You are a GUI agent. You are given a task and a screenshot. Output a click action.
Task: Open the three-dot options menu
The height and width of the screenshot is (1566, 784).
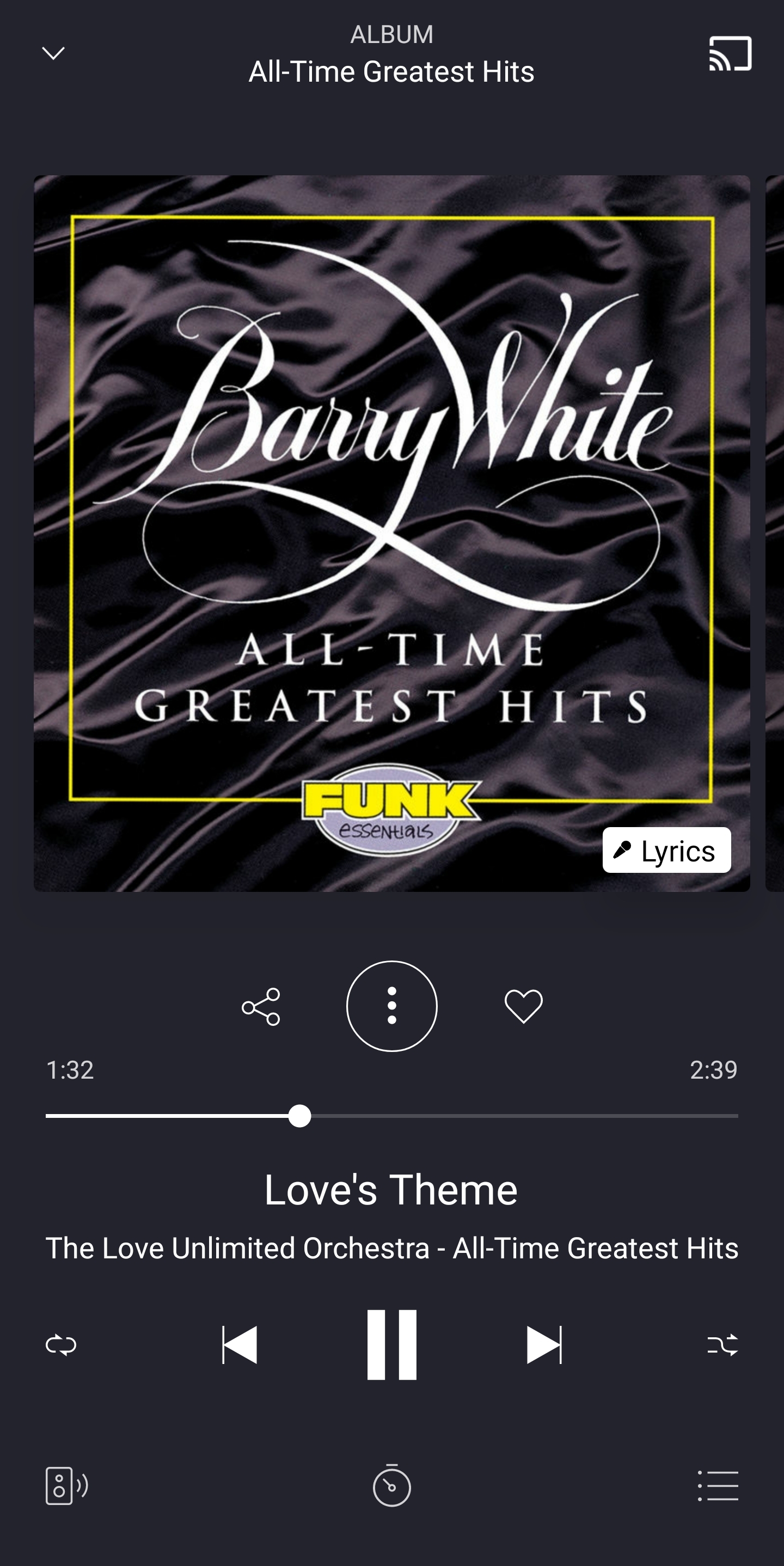tap(391, 1006)
